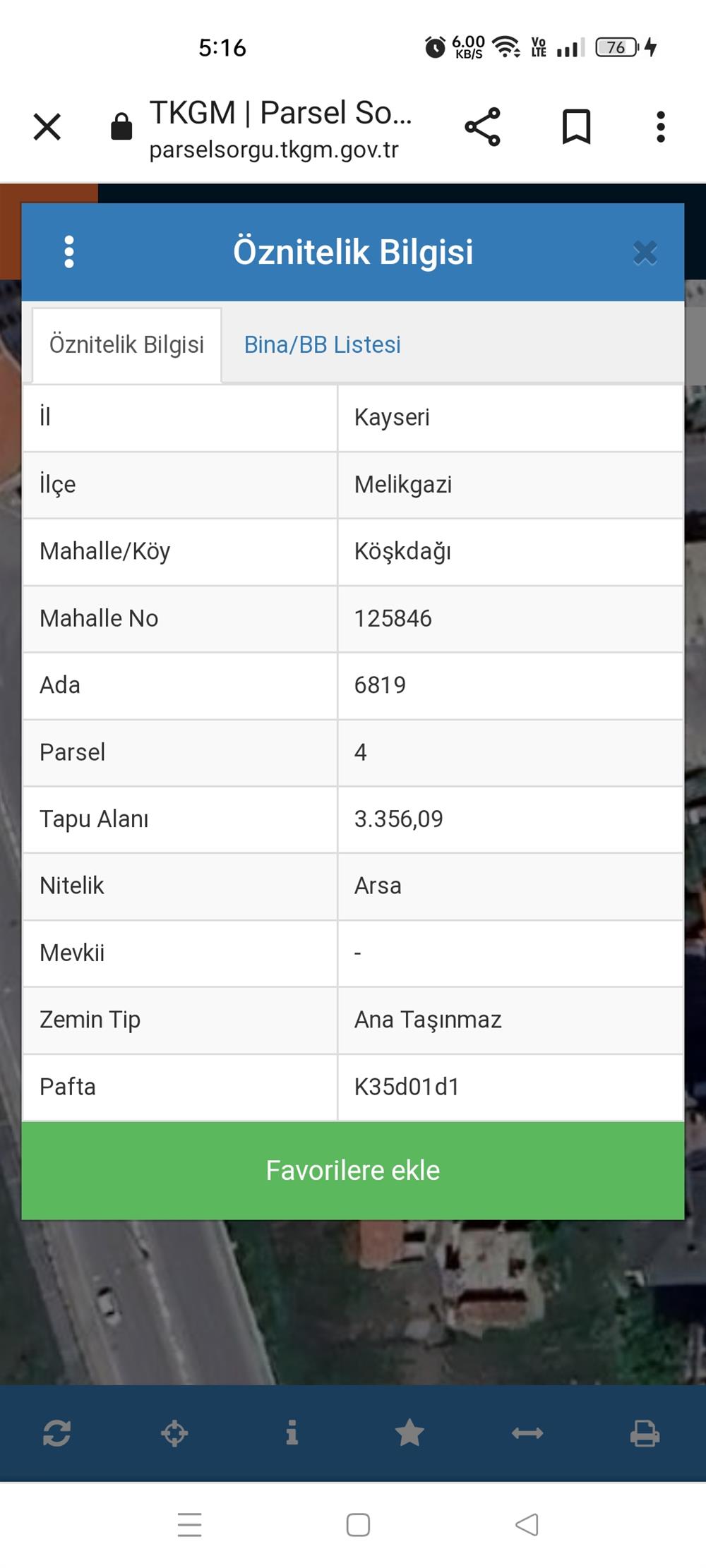Open the info tool in bottom toolbar
Image resolution: width=706 pixels, height=1568 pixels.
292,1433
